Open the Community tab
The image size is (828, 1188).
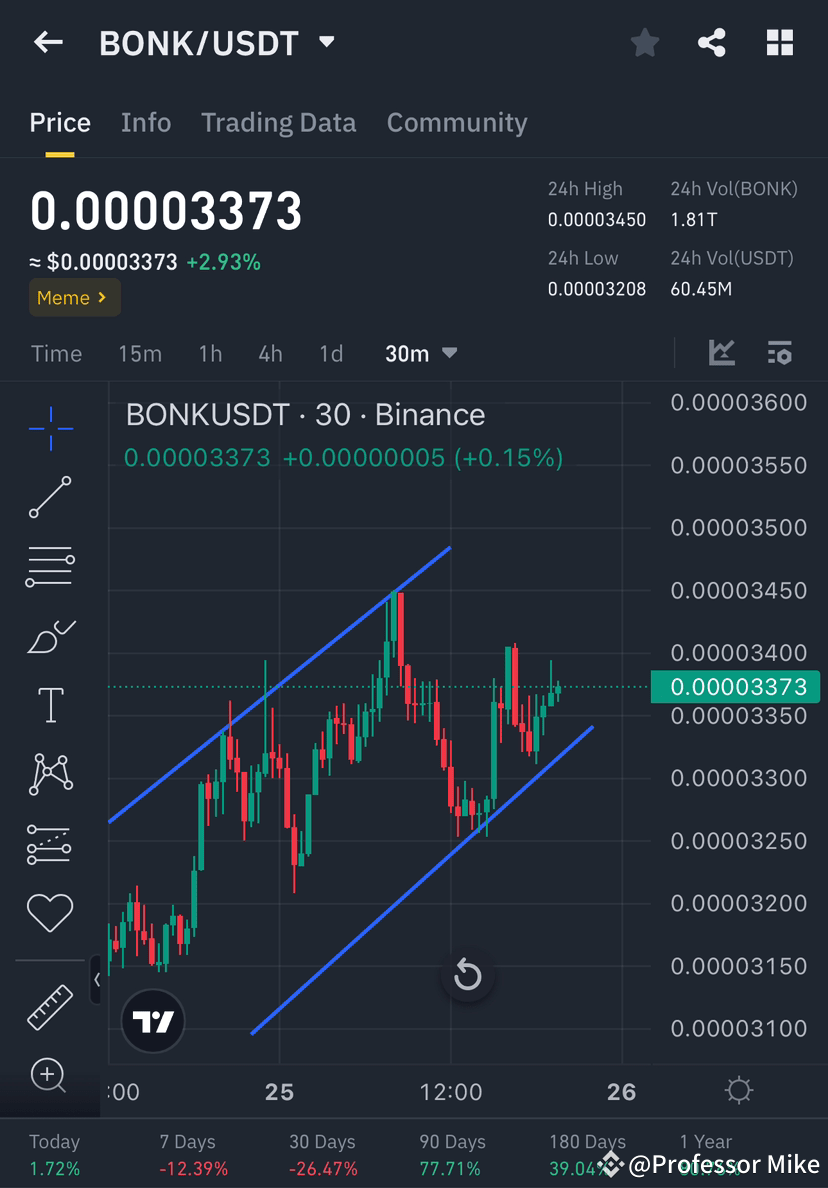coord(457,122)
